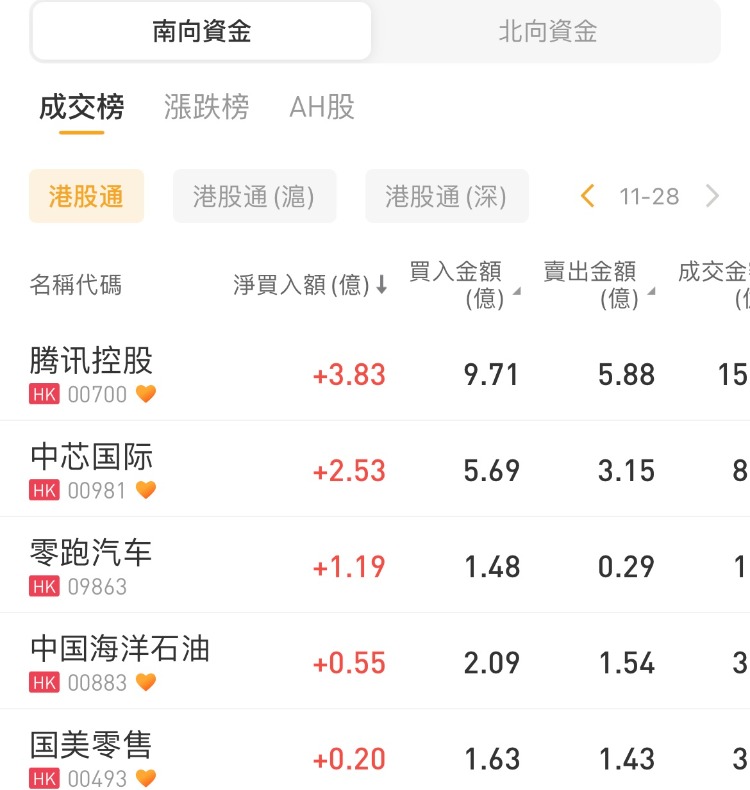Switch to the 北向資金 segment

coord(547,31)
